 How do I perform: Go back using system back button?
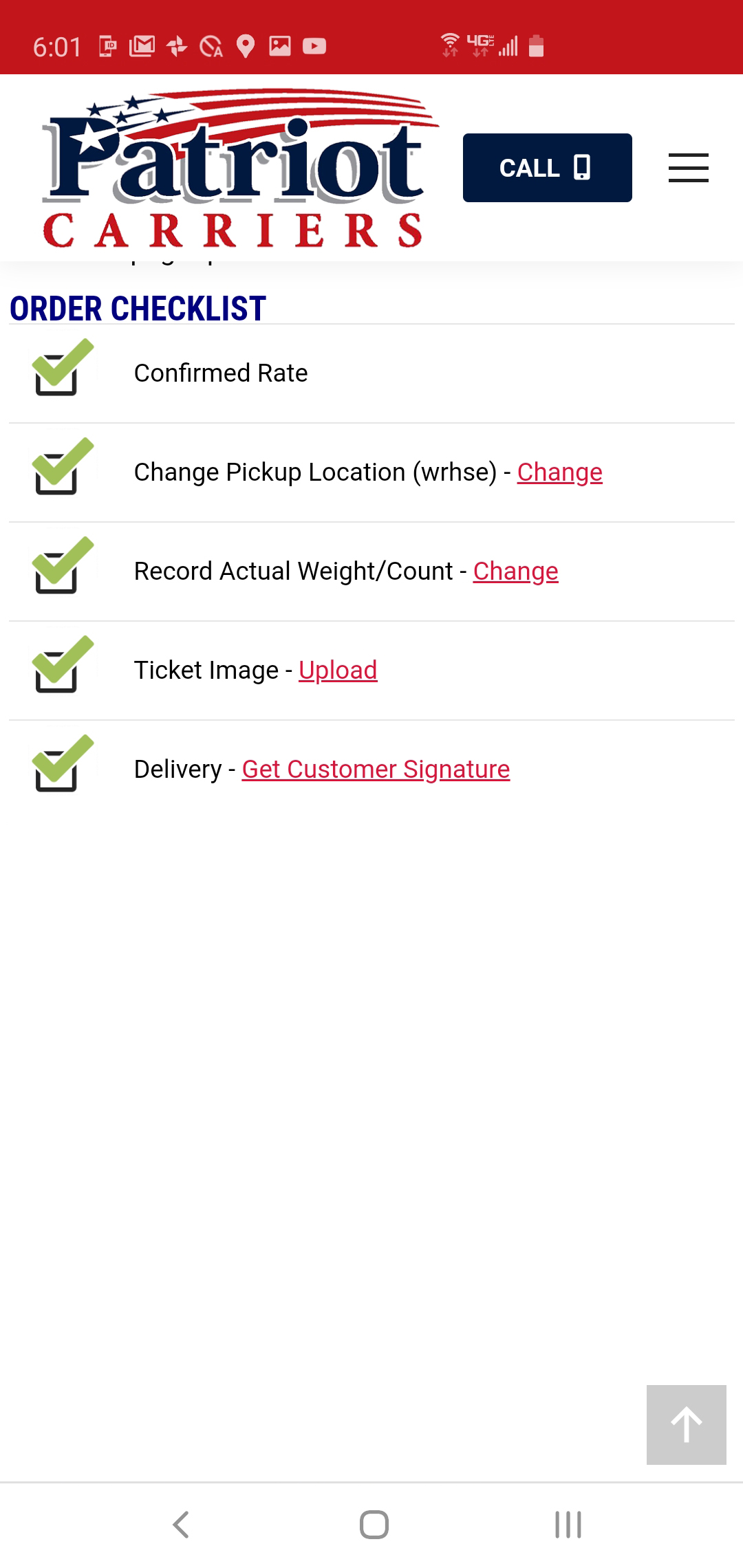pyautogui.click(x=181, y=1525)
